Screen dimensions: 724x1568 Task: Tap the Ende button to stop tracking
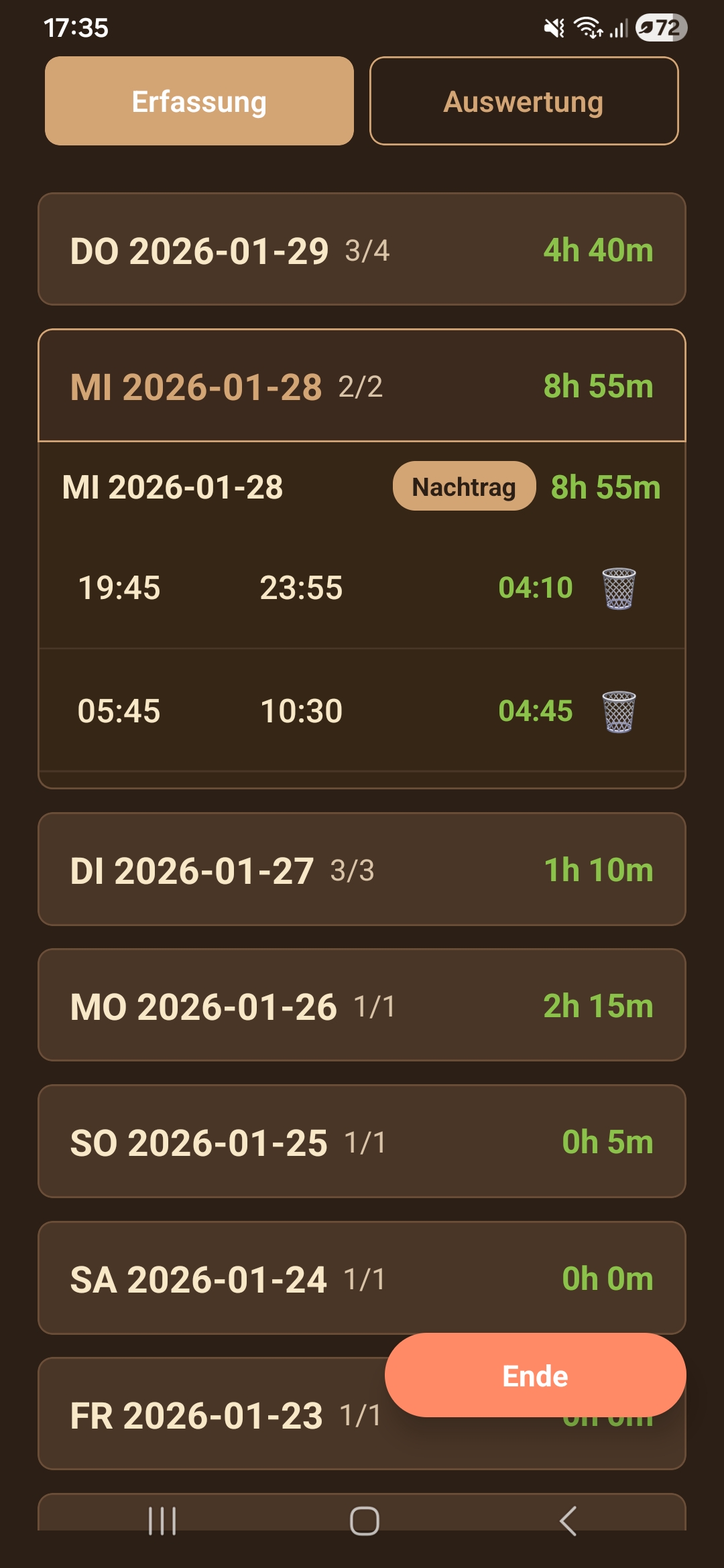(x=535, y=1376)
